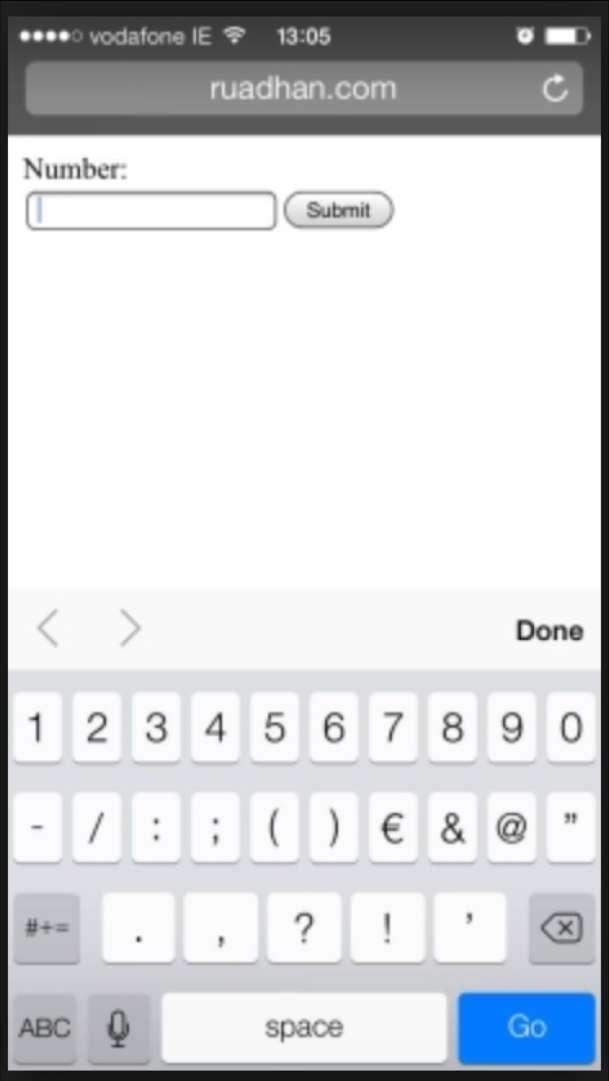
Task: Type the digit 5 key
Action: tap(274, 729)
